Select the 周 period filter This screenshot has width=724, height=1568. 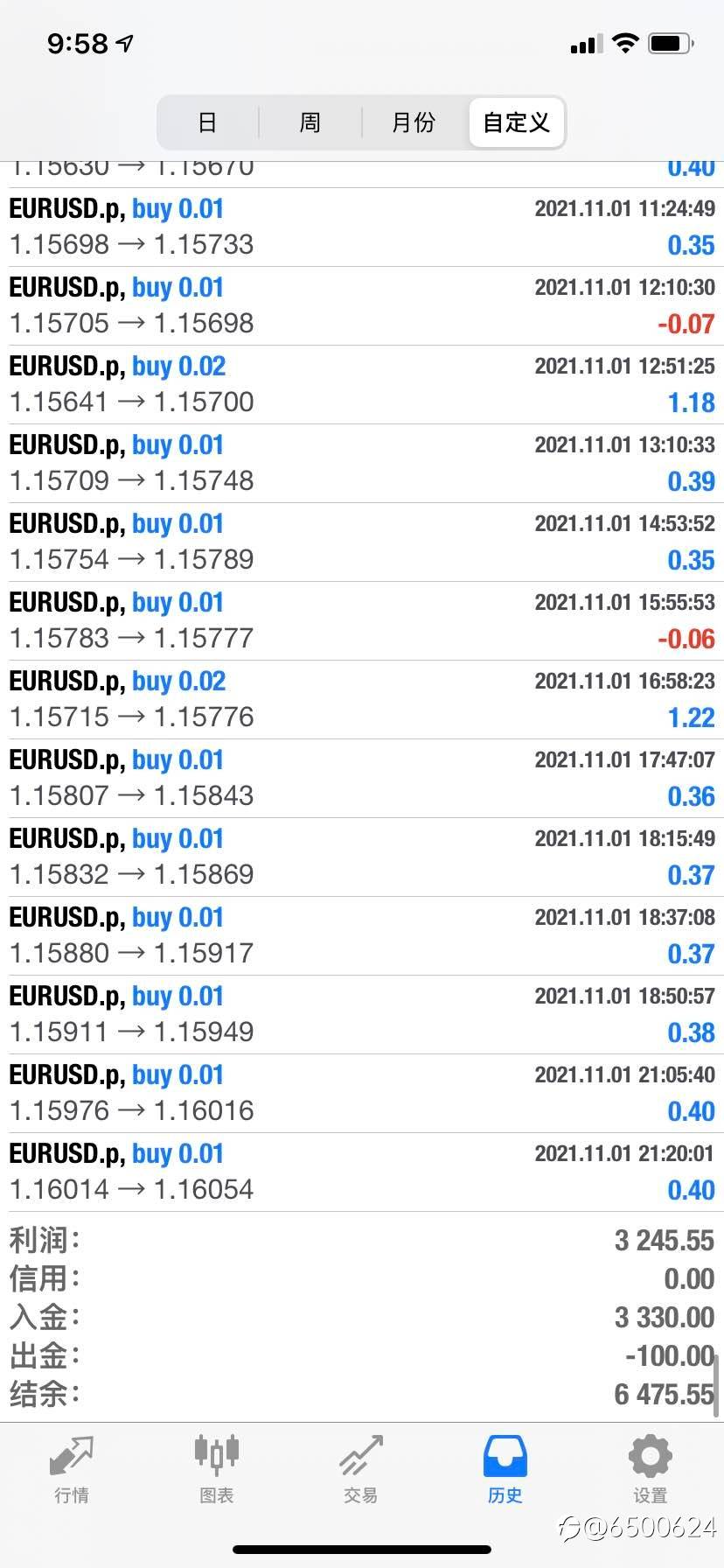[310, 122]
